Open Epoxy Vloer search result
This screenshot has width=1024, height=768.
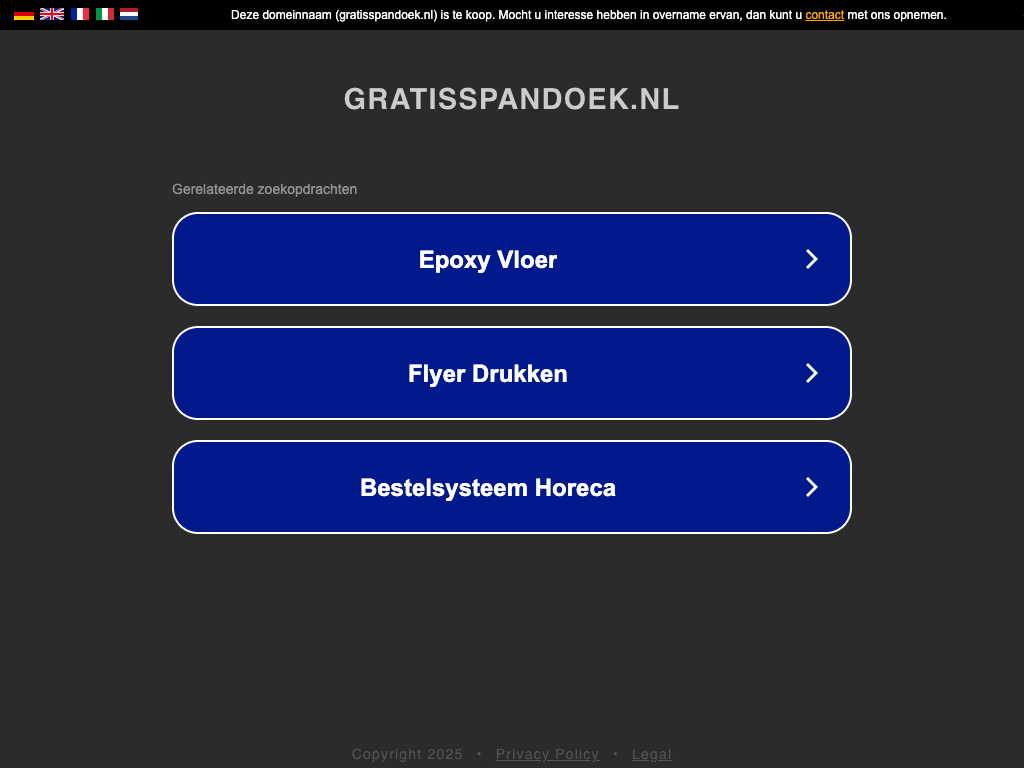[x=512, y=259]
